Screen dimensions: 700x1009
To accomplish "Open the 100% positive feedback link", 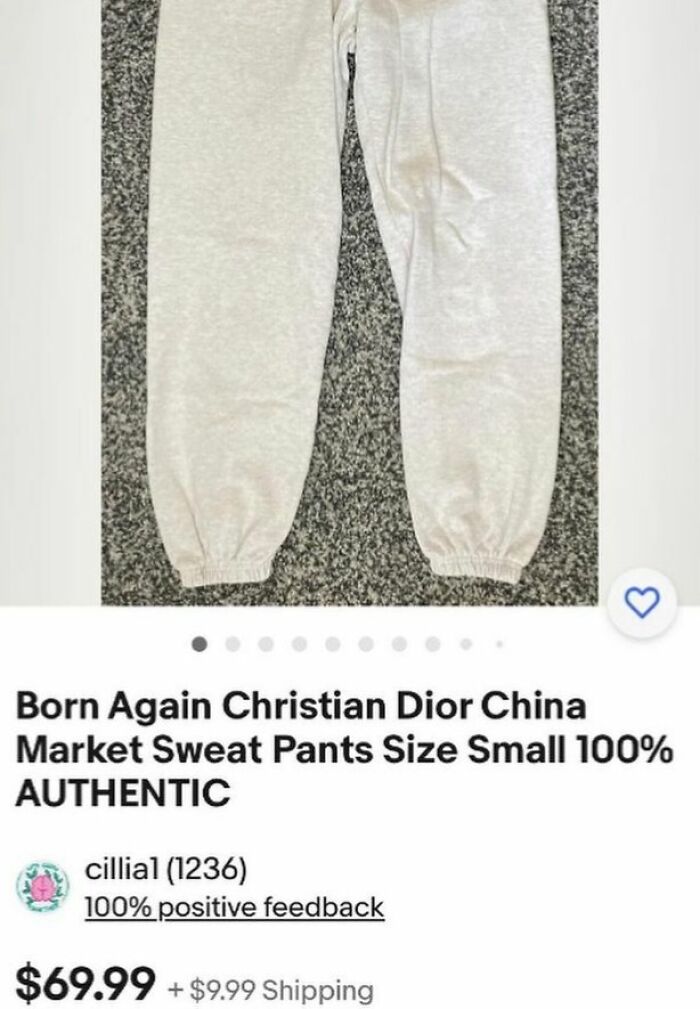I will 234,907.
